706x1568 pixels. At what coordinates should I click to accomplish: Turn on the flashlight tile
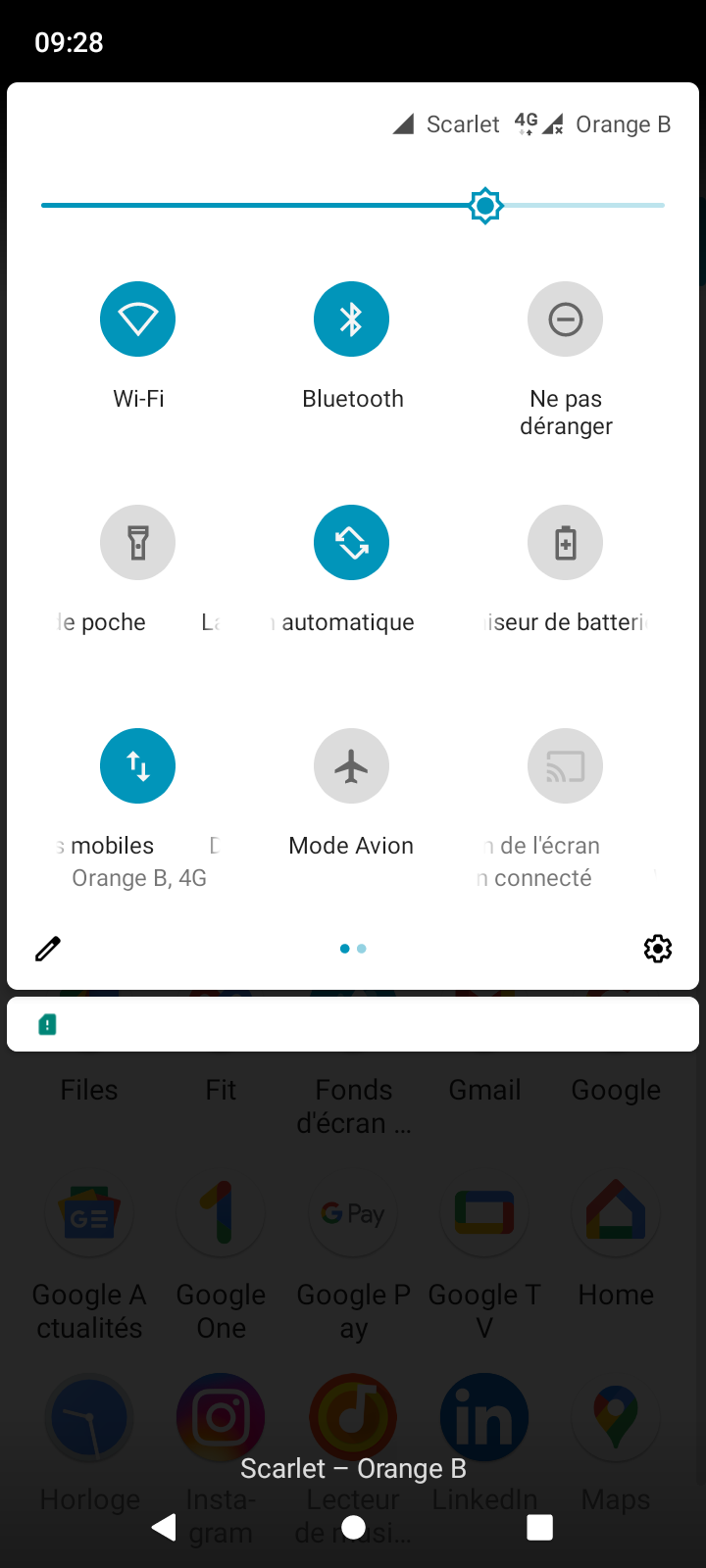(138, 542)
